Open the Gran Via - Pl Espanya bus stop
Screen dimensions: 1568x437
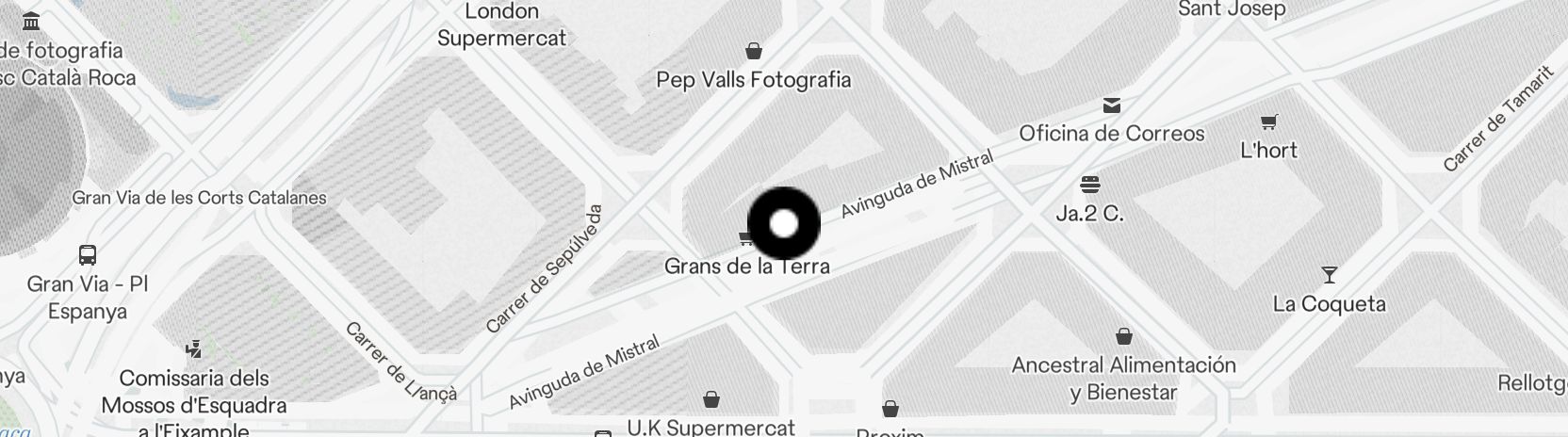tap(88, 254)
